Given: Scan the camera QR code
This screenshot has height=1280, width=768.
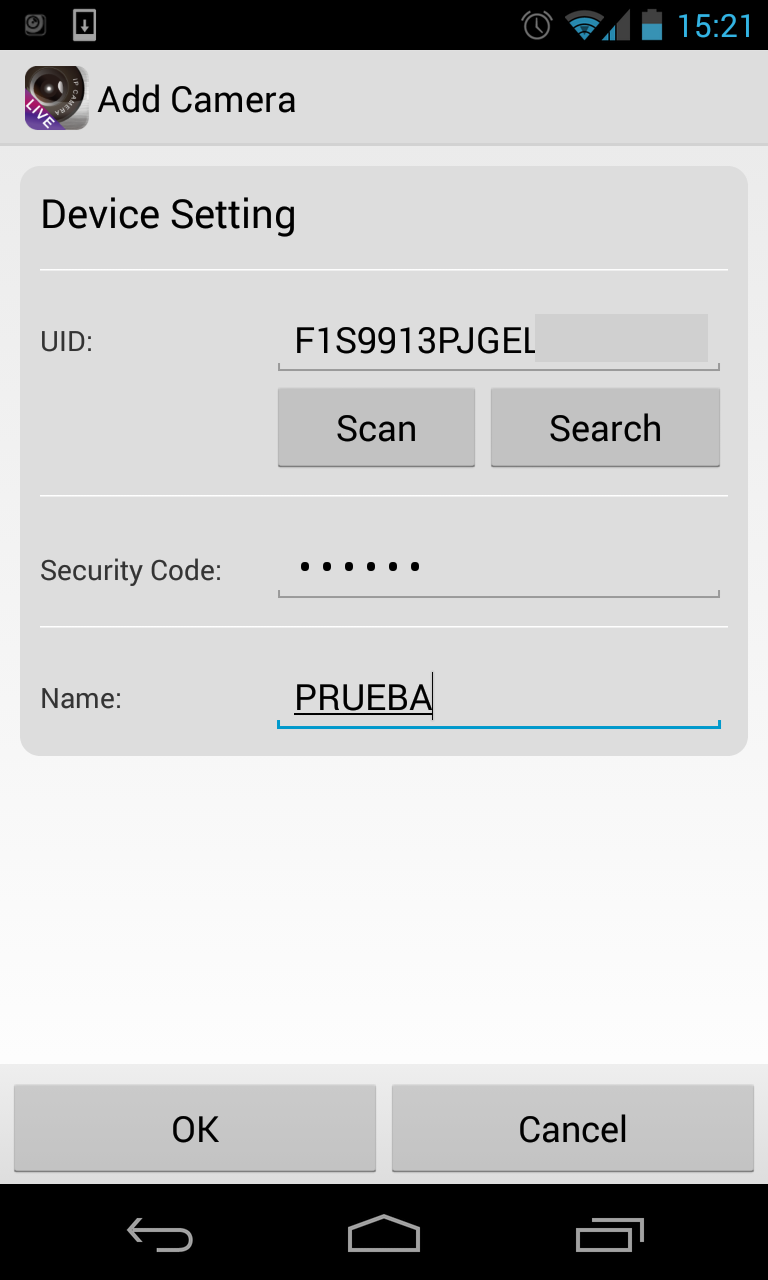Looking at the screenshot, I should [376, 428].
